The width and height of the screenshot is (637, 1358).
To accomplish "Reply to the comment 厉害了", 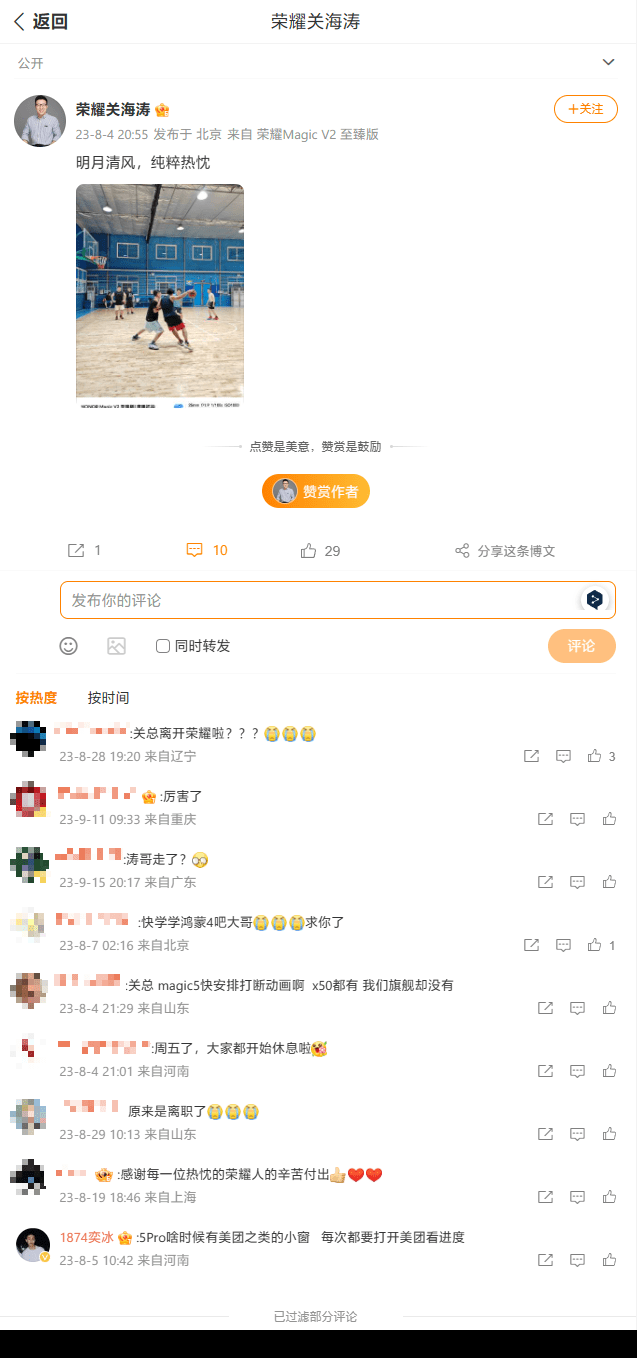I will pyautogui.click(x=577, y=819).
